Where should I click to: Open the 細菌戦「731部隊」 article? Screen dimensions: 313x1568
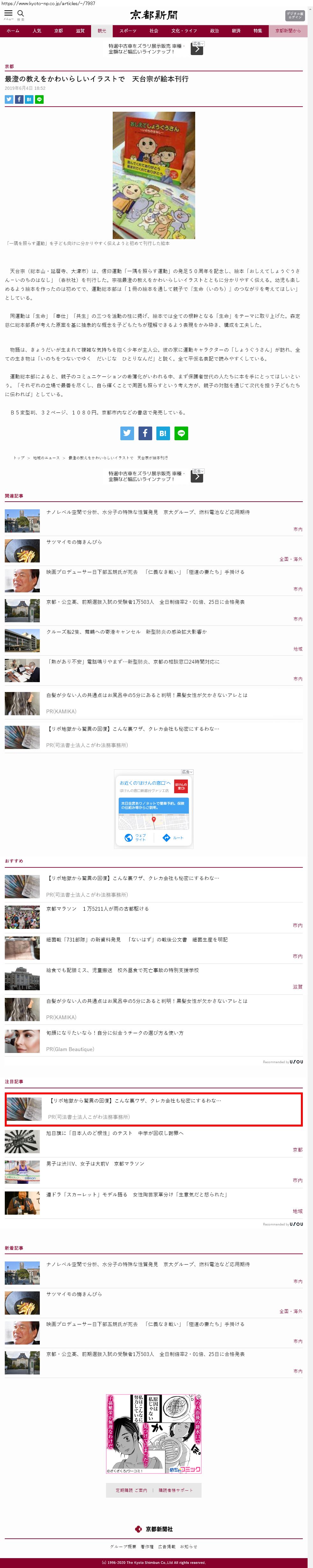(137, 939)
